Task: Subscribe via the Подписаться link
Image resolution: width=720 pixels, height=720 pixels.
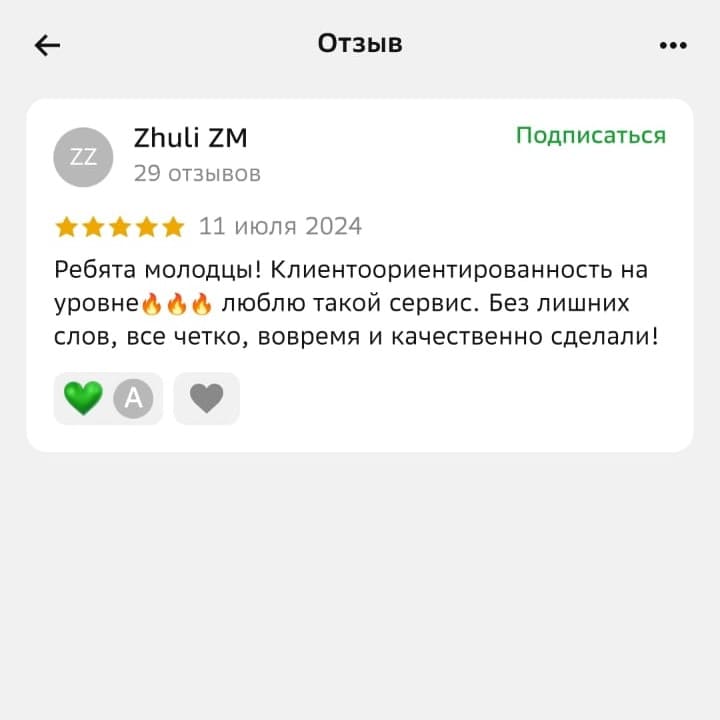Action: click(590, 136)
